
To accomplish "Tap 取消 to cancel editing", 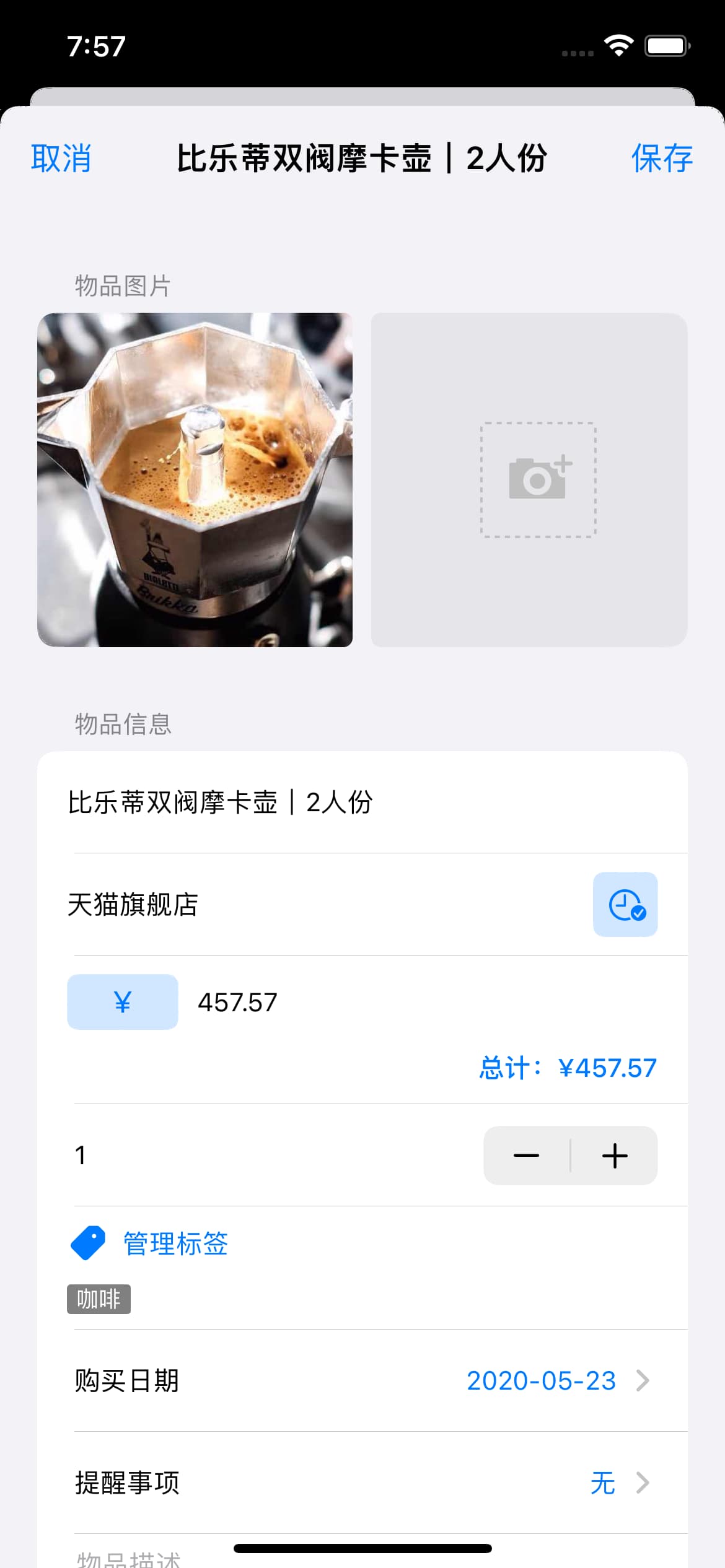I will point(61,158).
